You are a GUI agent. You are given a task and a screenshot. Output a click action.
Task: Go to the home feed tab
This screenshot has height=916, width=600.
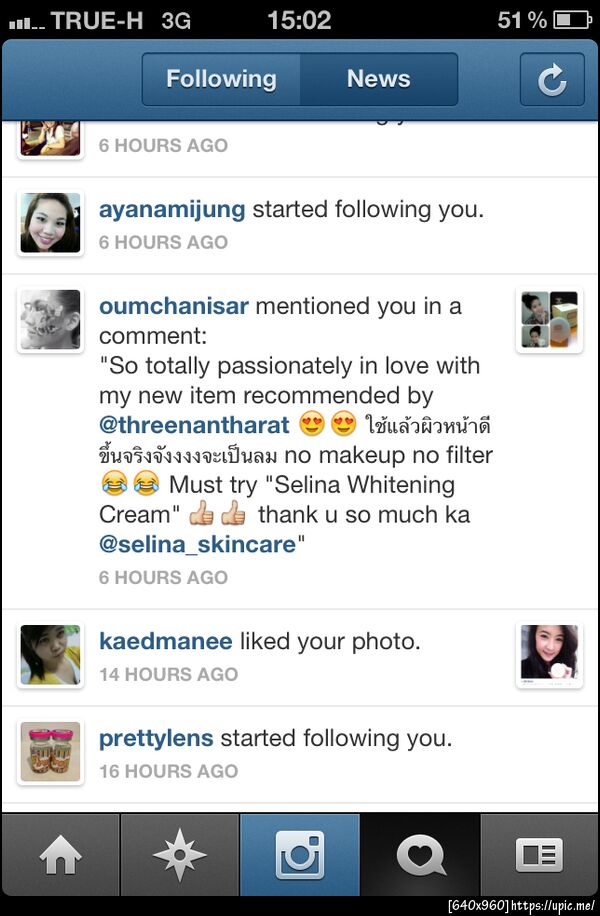60,856
